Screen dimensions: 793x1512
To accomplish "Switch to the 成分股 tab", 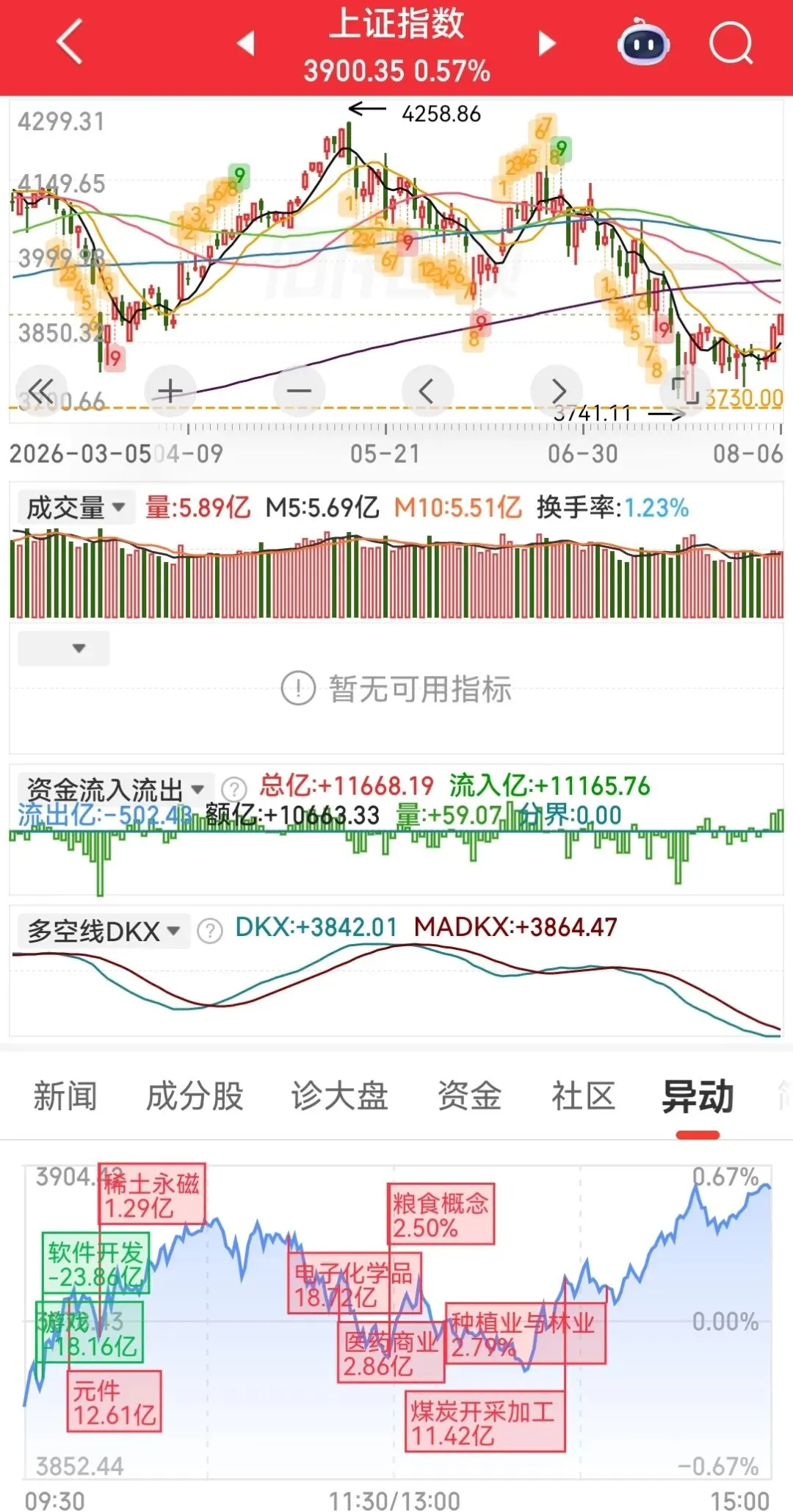I will [x=195, y=1096].
